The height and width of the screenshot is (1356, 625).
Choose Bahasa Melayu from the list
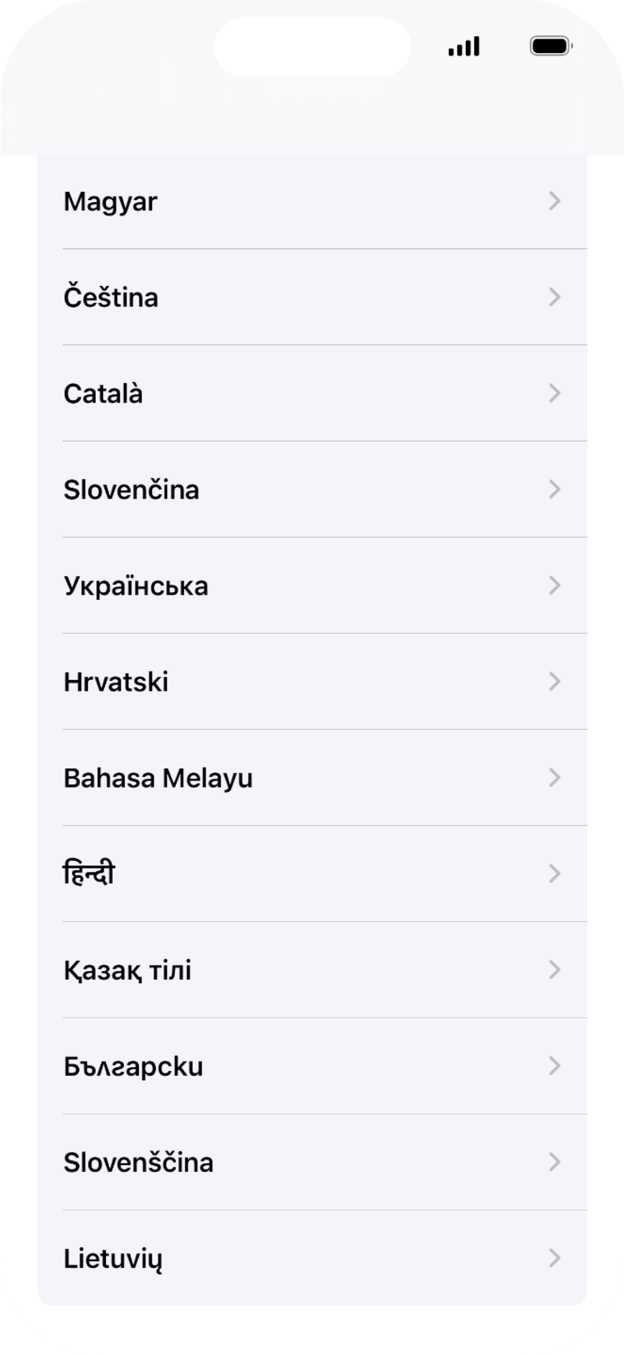(311, 778)
